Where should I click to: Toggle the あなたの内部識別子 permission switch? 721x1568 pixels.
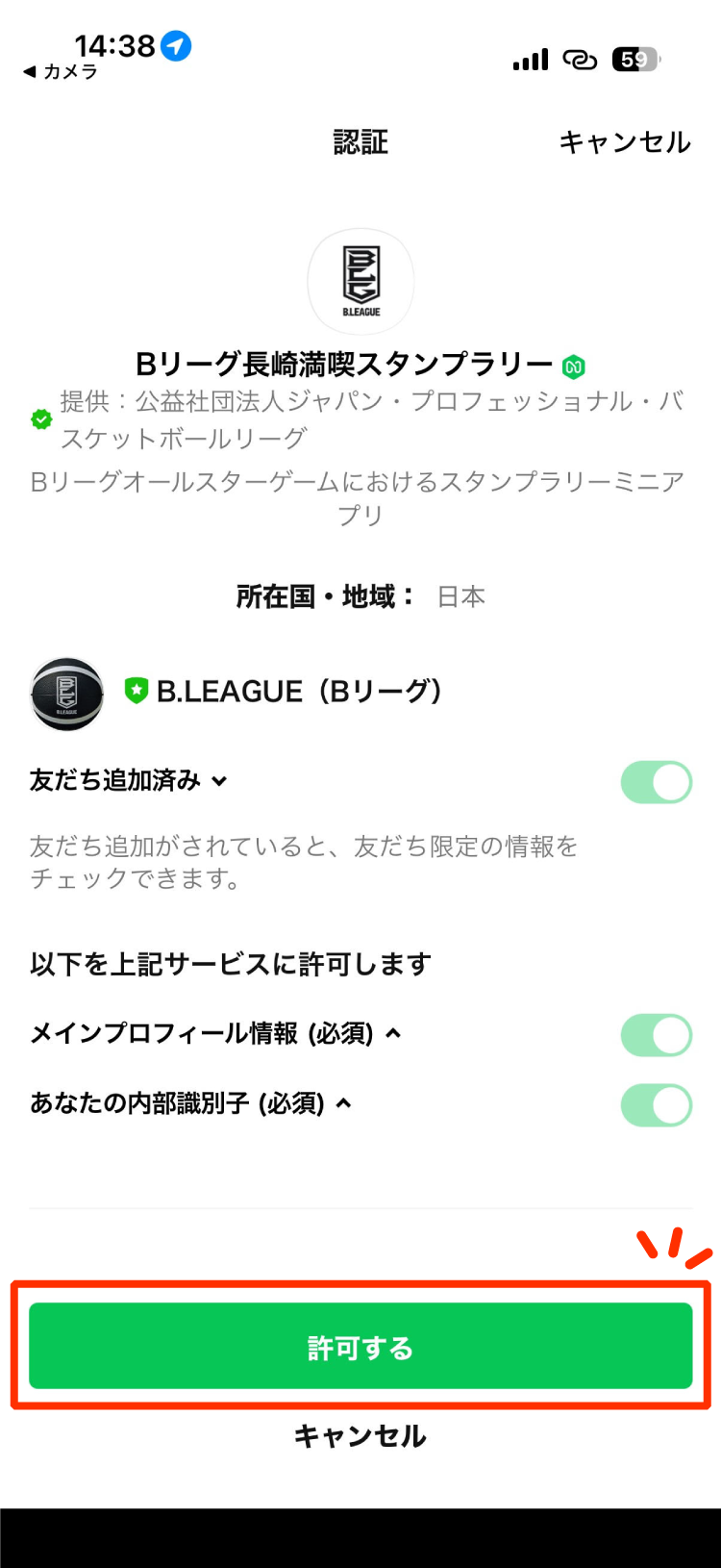coord(656,1104)
